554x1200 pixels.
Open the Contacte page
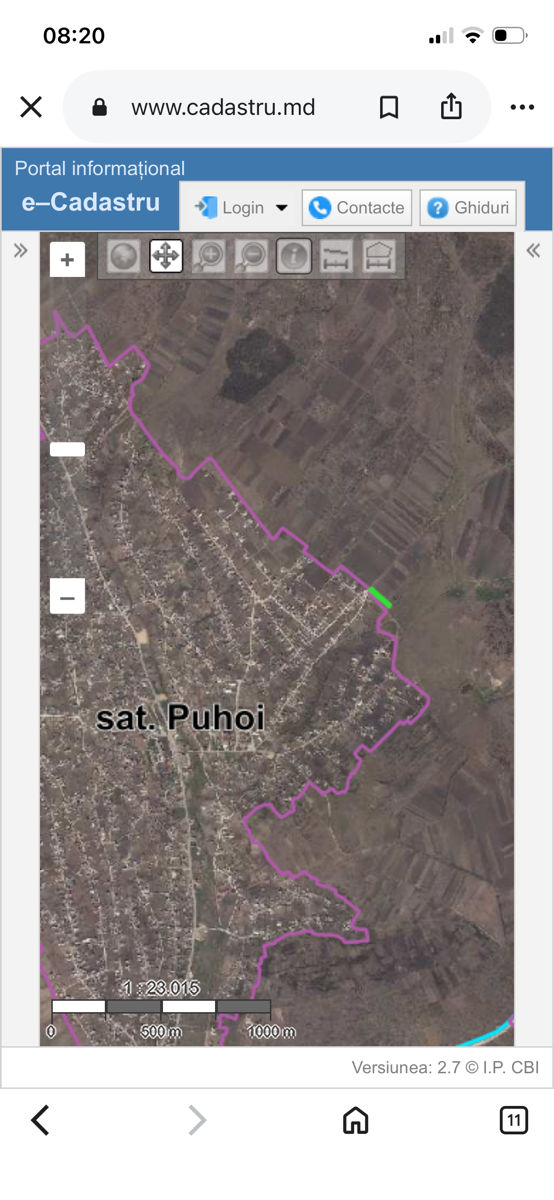click(357, 208)
